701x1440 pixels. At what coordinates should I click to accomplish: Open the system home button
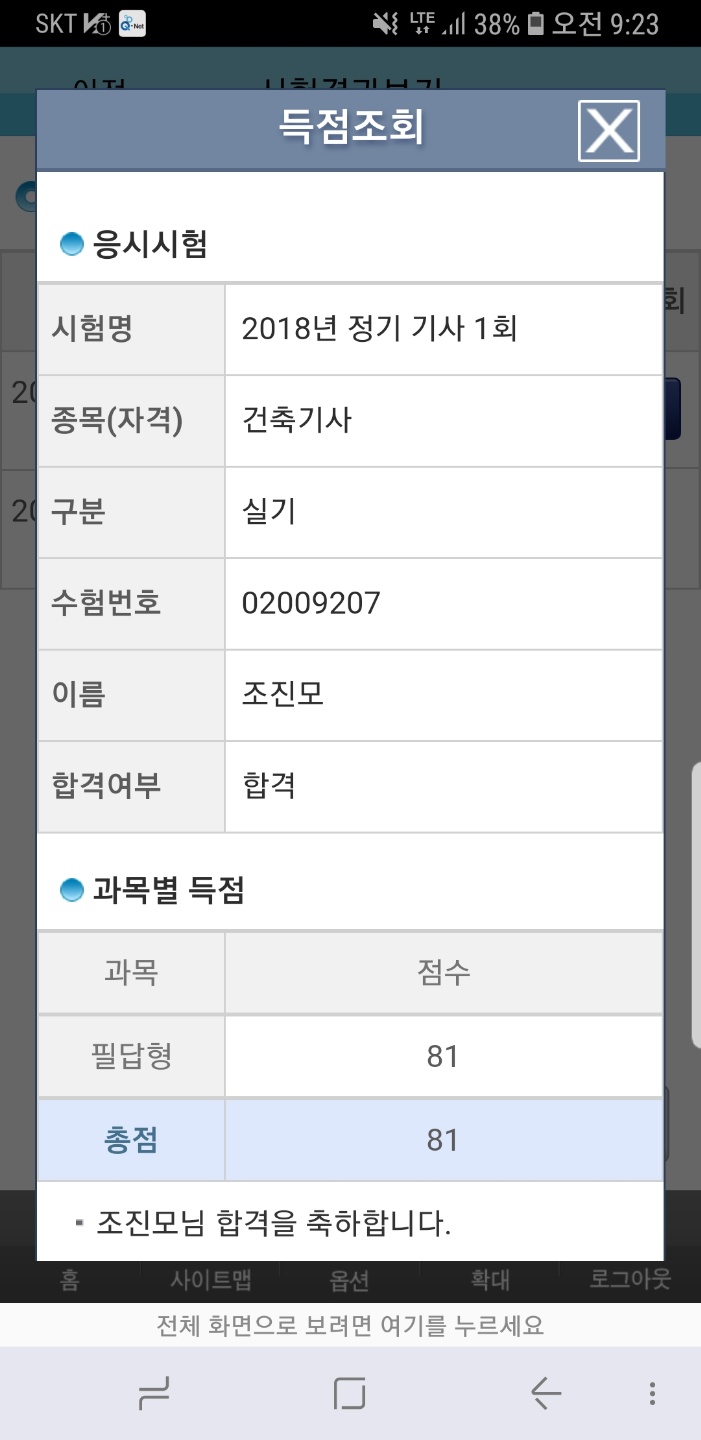(350, 1393)
